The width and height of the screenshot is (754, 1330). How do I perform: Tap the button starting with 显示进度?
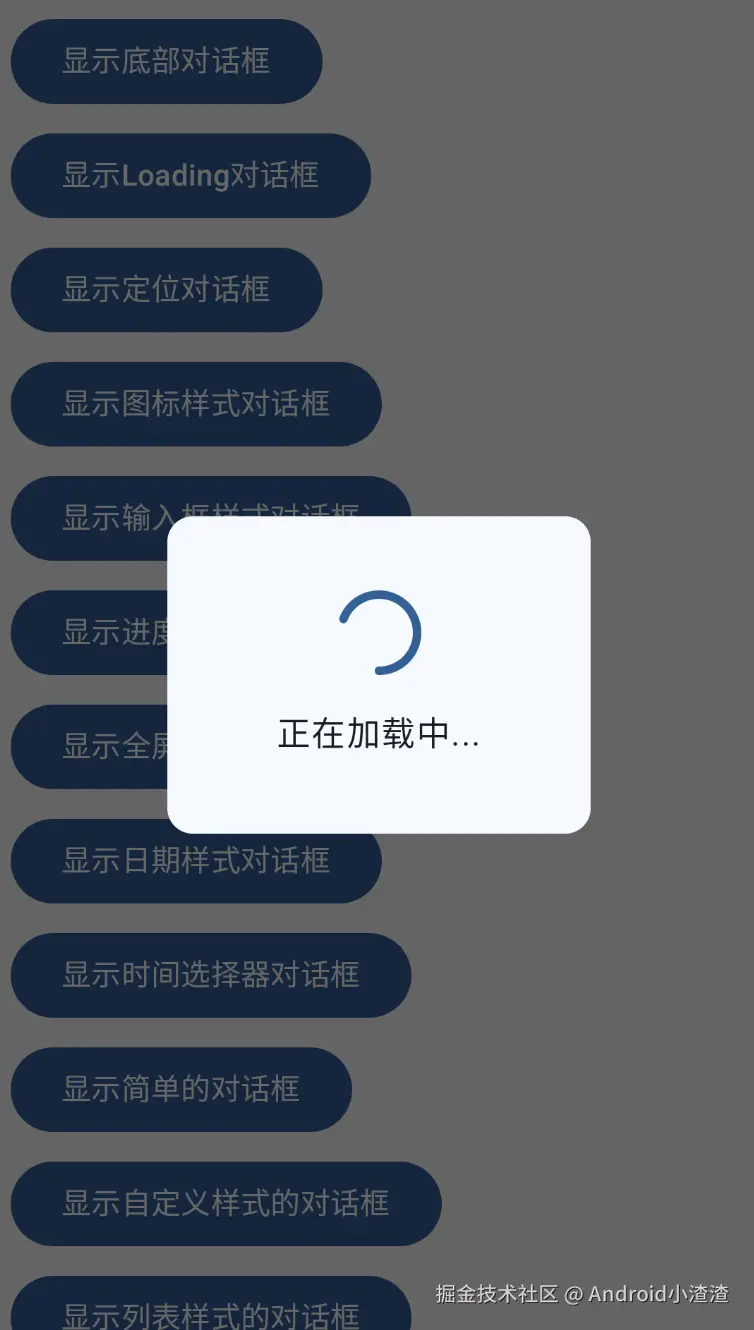click(x=90, y=632)
